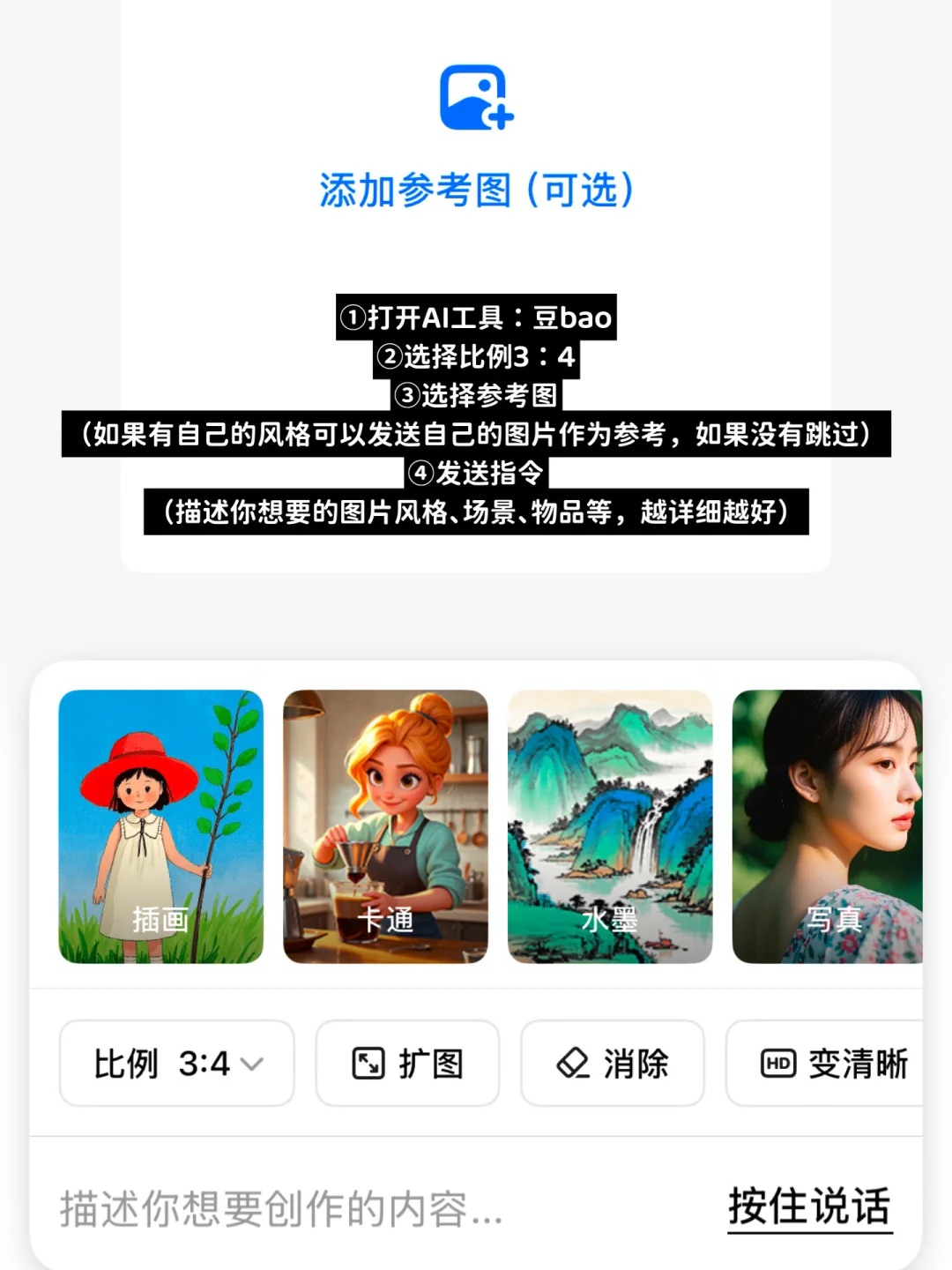The width and height of the screenshot is (952, 1270).
Task: Open the 消除 erase tool
Action: pos(613,1064)
